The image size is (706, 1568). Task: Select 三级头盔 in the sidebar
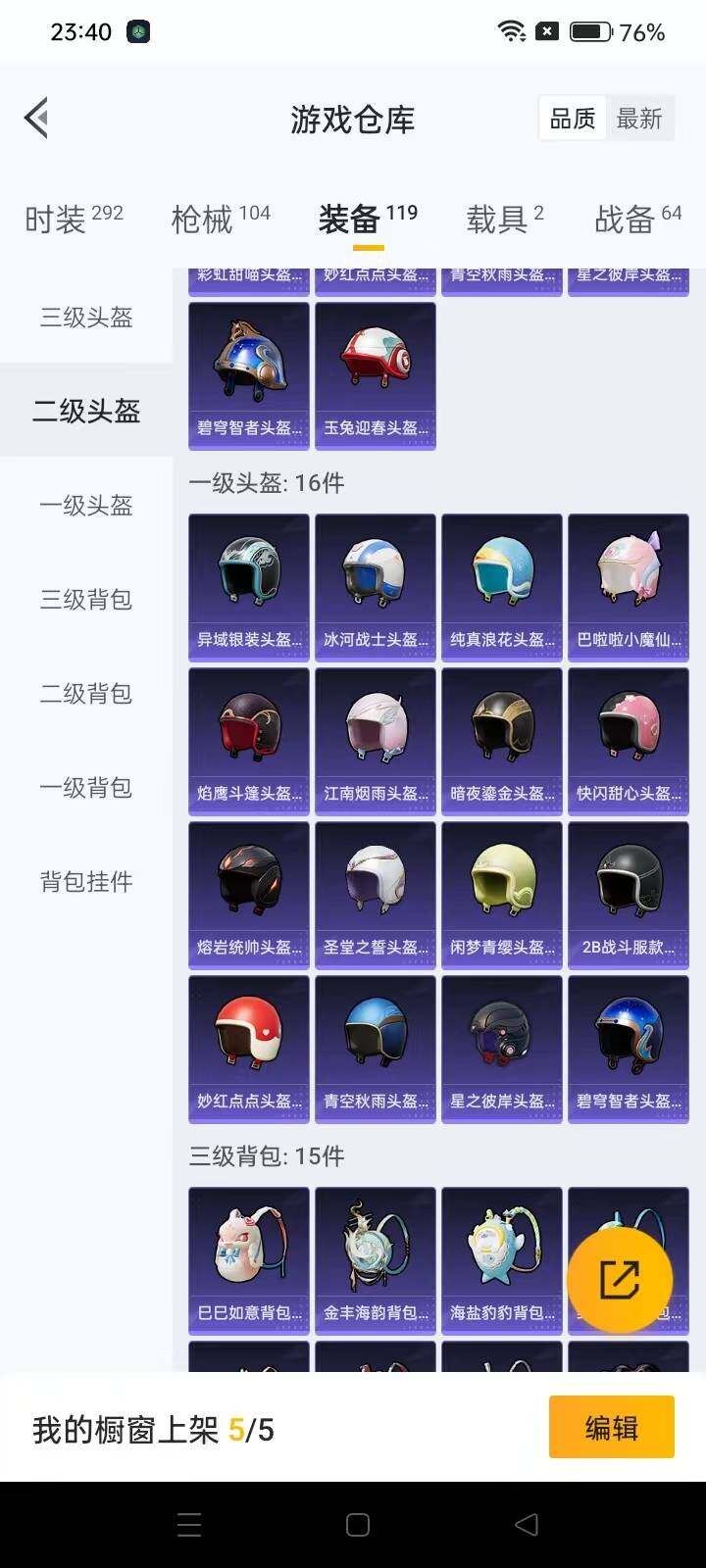86,317
